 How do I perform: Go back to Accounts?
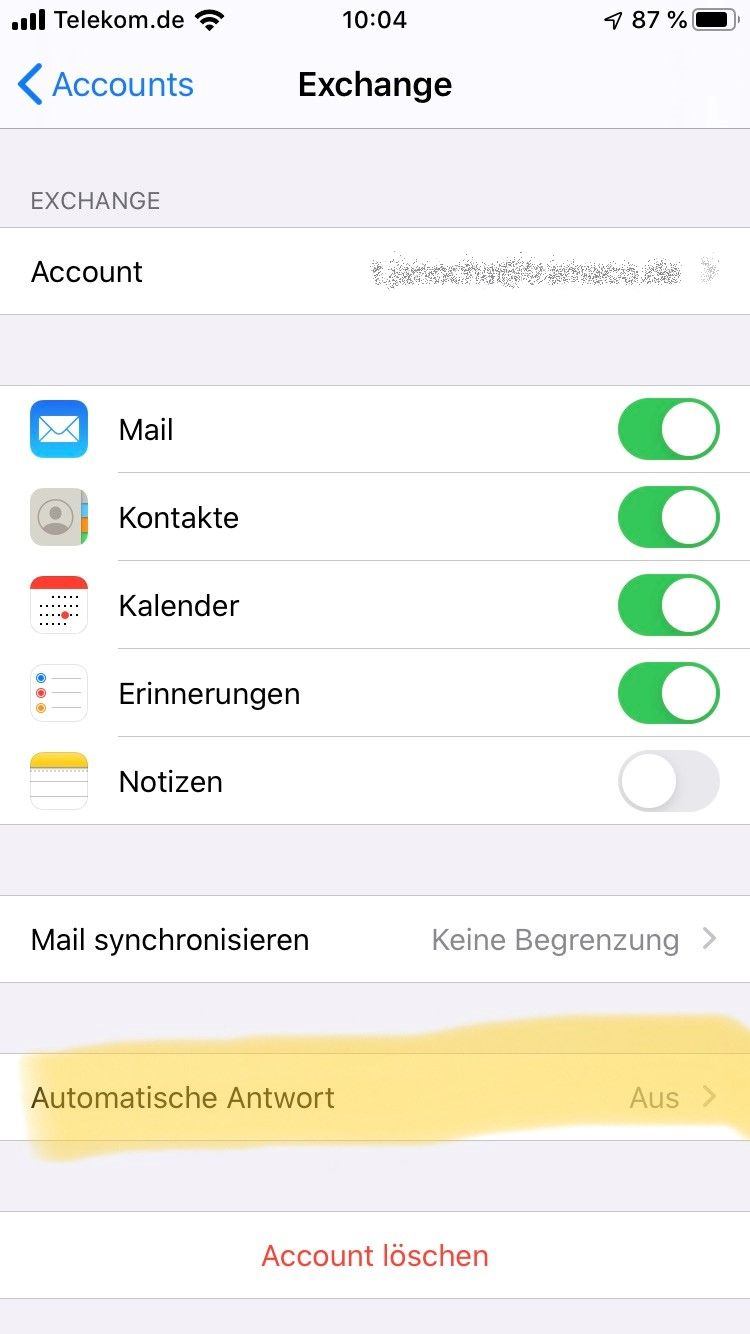(x=106, y=85)
